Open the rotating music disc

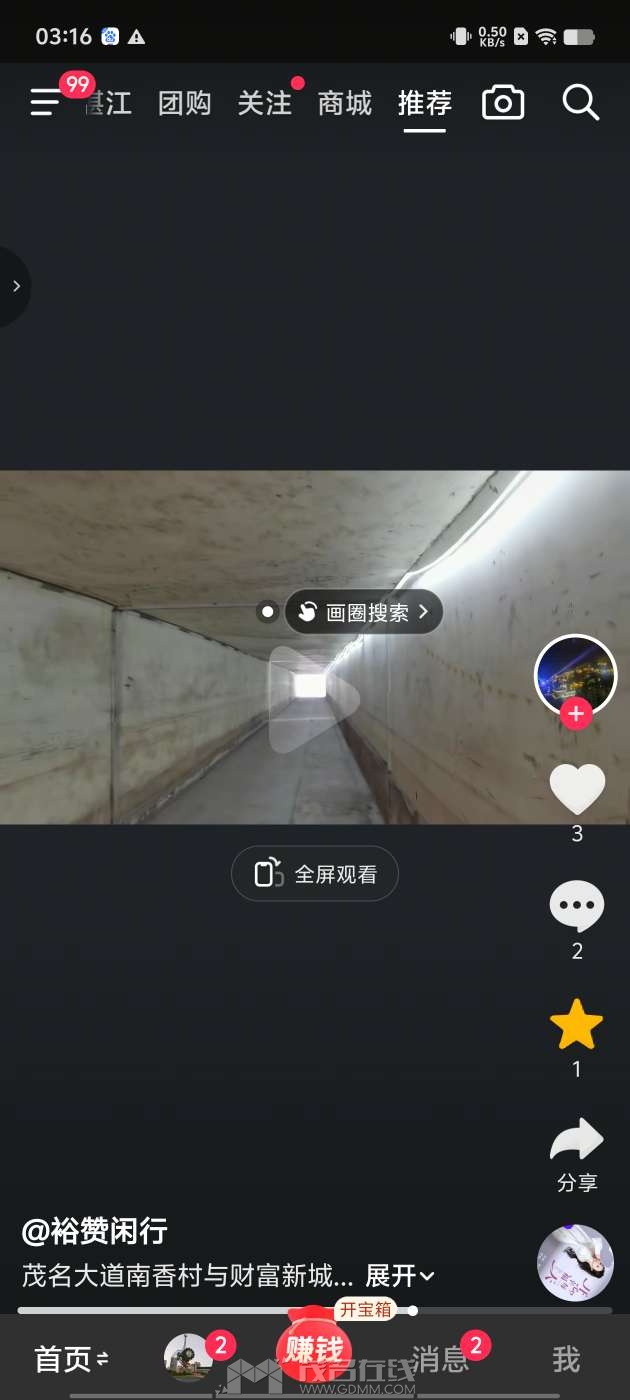coord(575,1263)
